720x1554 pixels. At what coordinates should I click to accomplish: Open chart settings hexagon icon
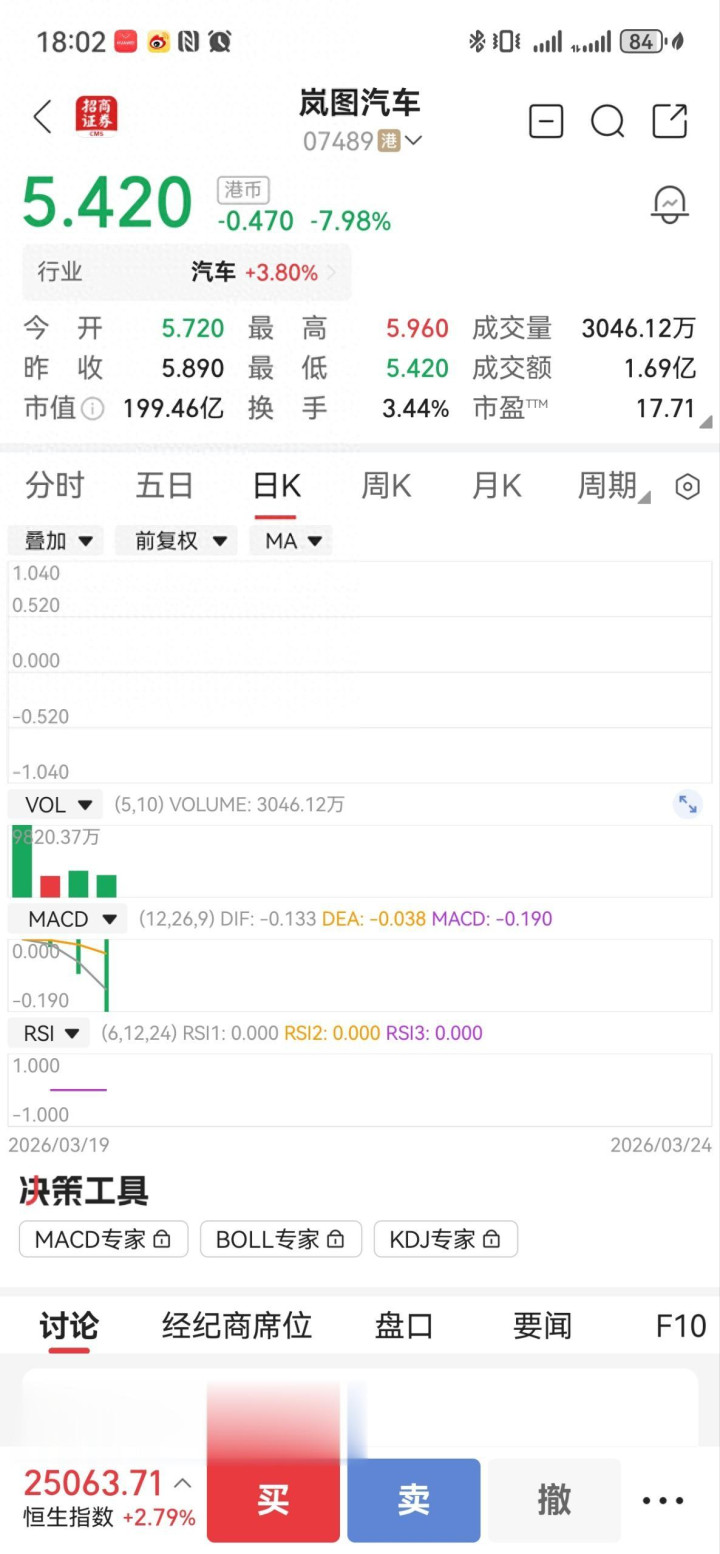[687, 487]
